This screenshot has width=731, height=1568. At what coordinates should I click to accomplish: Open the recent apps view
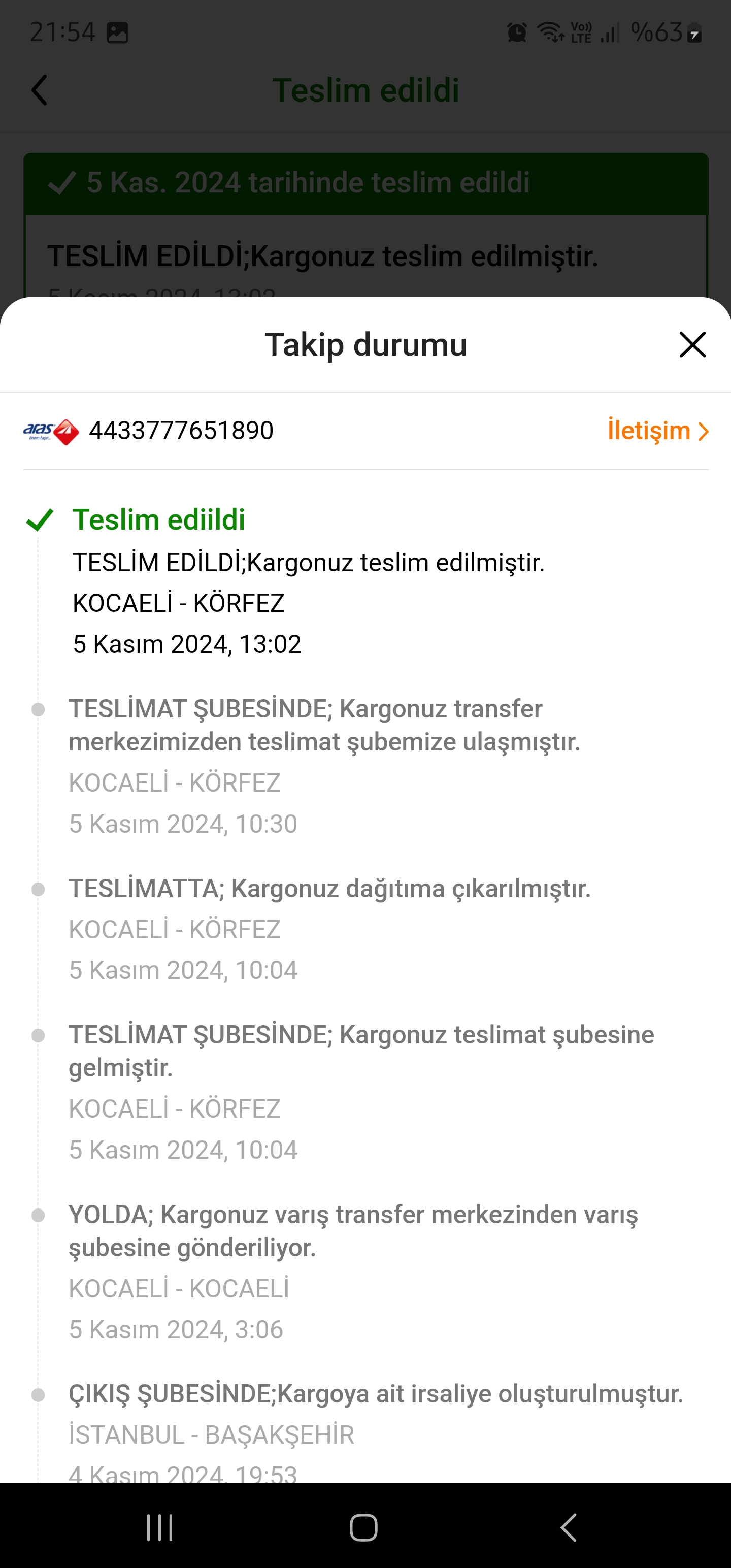pos(160,1527)
